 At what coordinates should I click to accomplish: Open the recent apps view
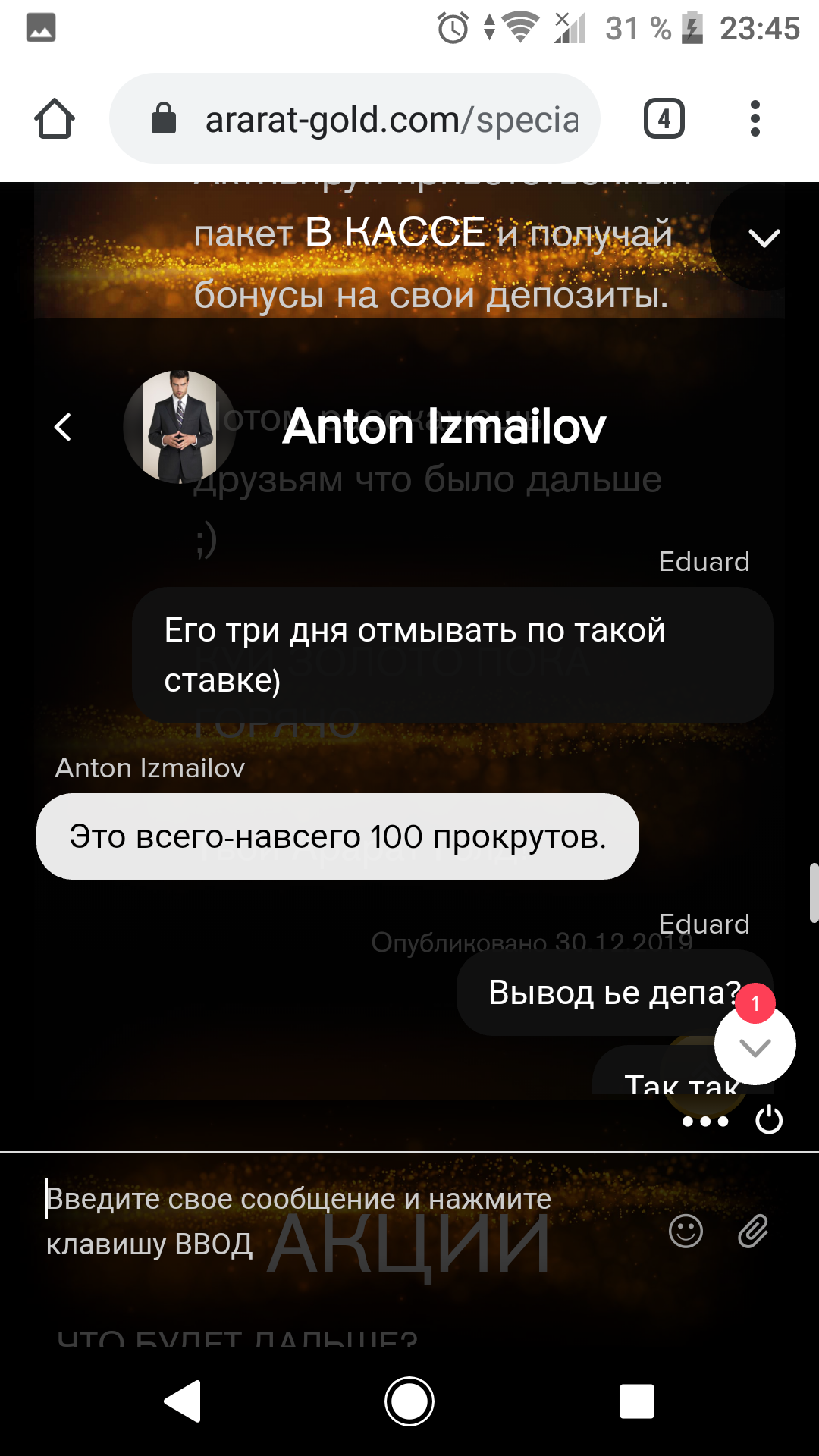(636, 1401)
